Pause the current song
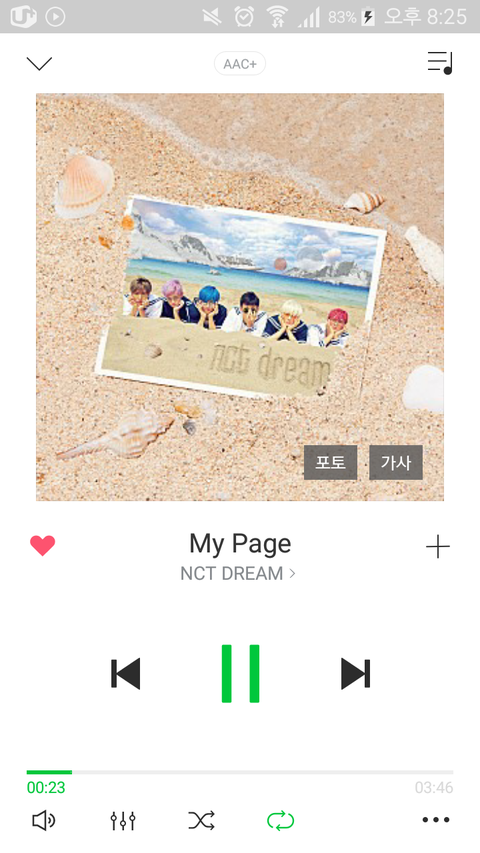This screenshot has width=480, height=853. coord(241,673)
